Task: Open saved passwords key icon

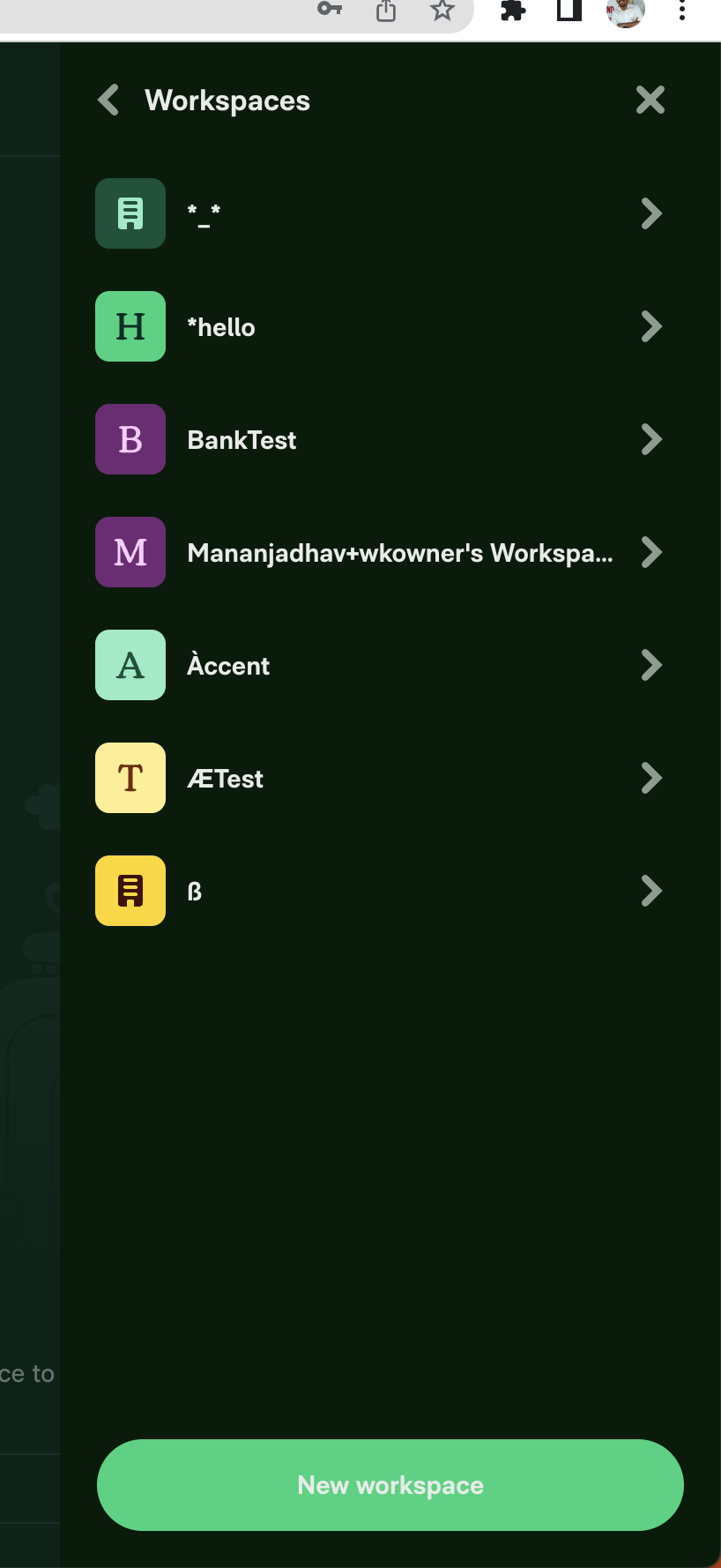Action: tap(330, 9)
